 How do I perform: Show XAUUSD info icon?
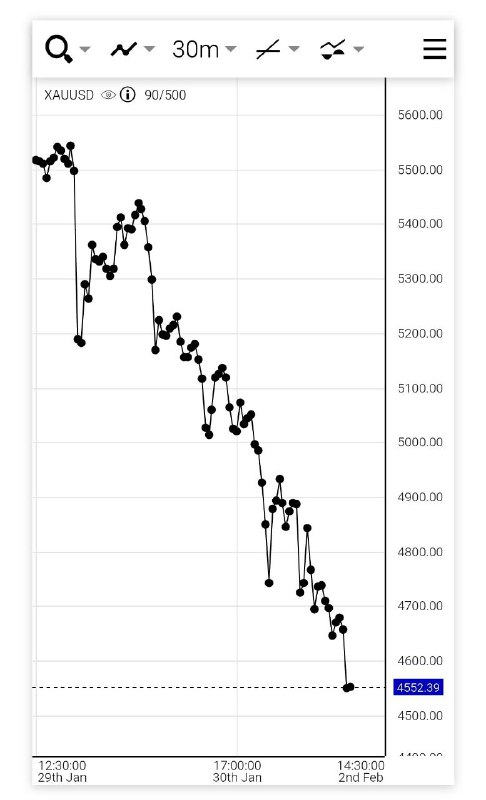tap(127, 94)
